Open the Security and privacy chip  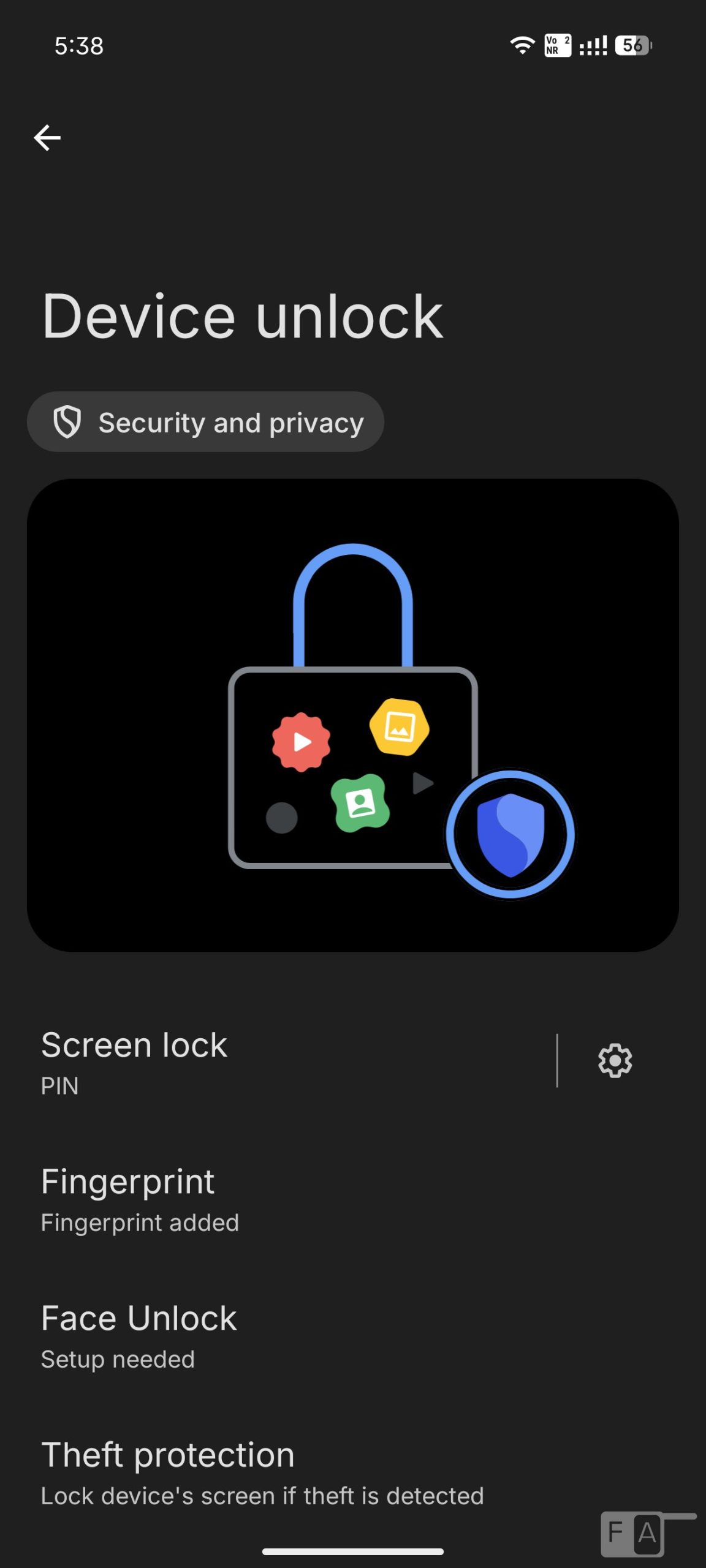click(x=205, y=423)
